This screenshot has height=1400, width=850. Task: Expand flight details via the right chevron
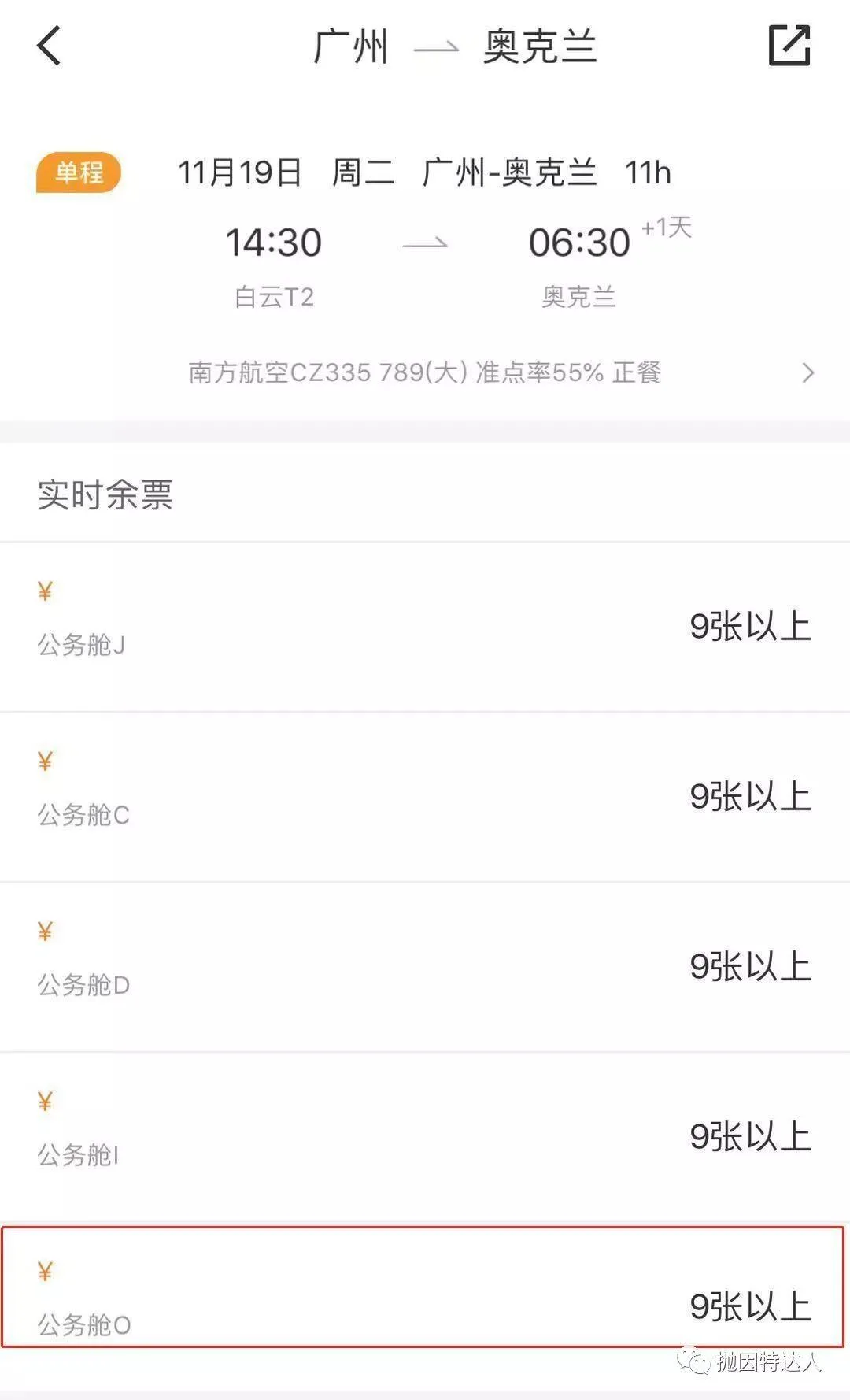807,373
